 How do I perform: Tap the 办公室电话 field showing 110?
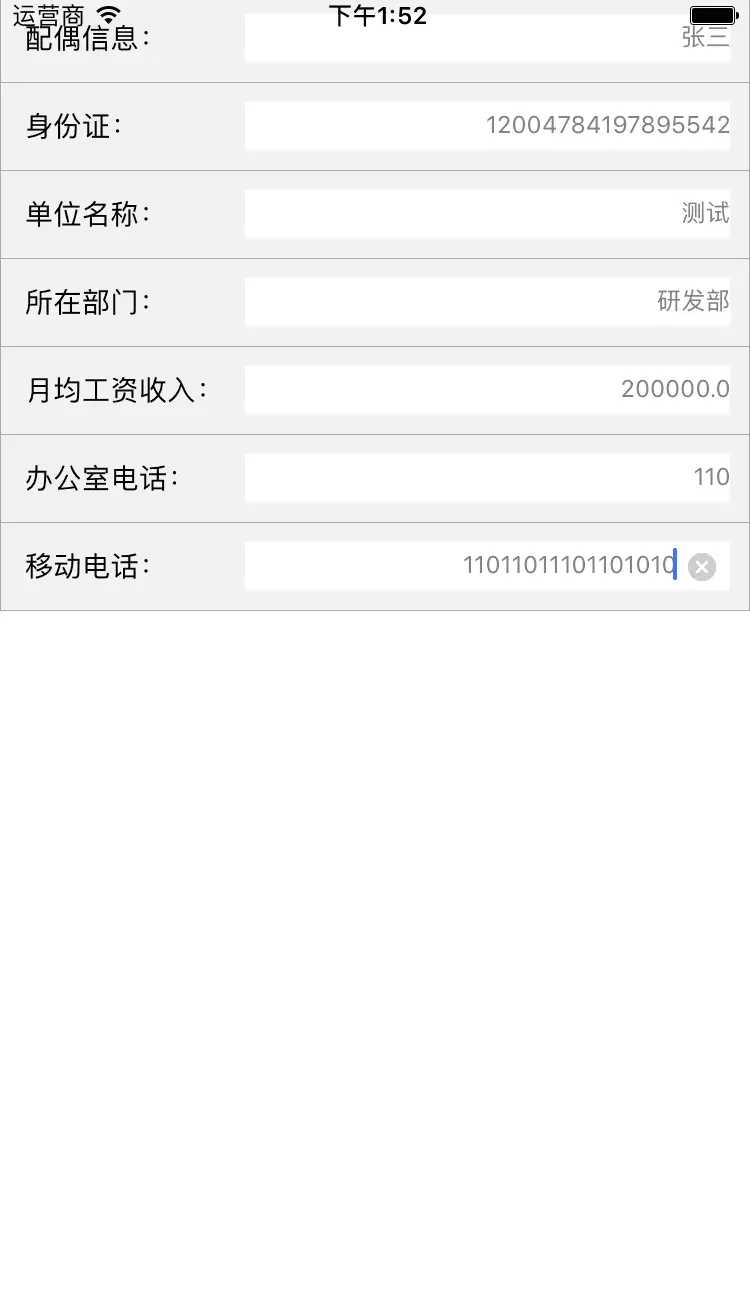(487, 477)
